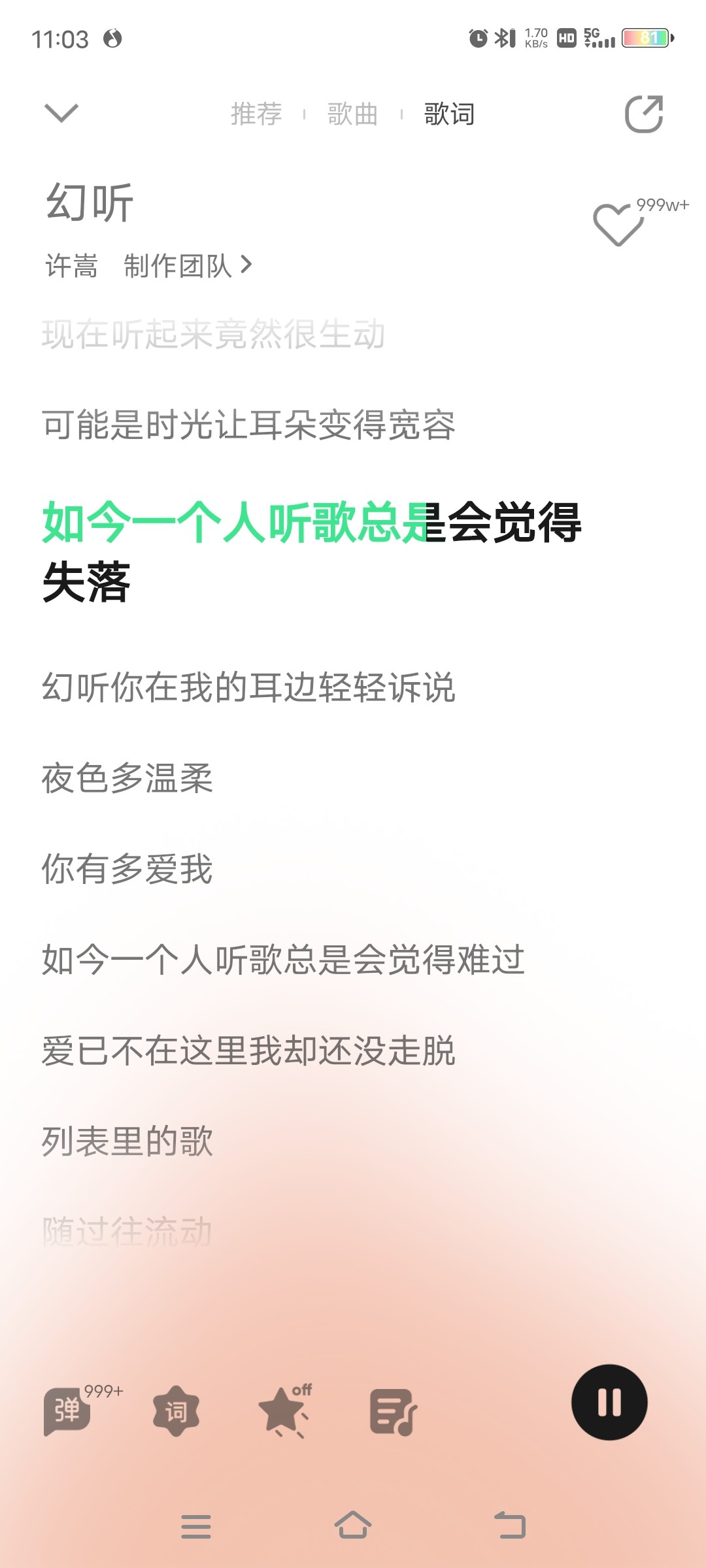
Task: Switch to the 推荐 tab
Action: pyautogui.click(x=256, y=114)
